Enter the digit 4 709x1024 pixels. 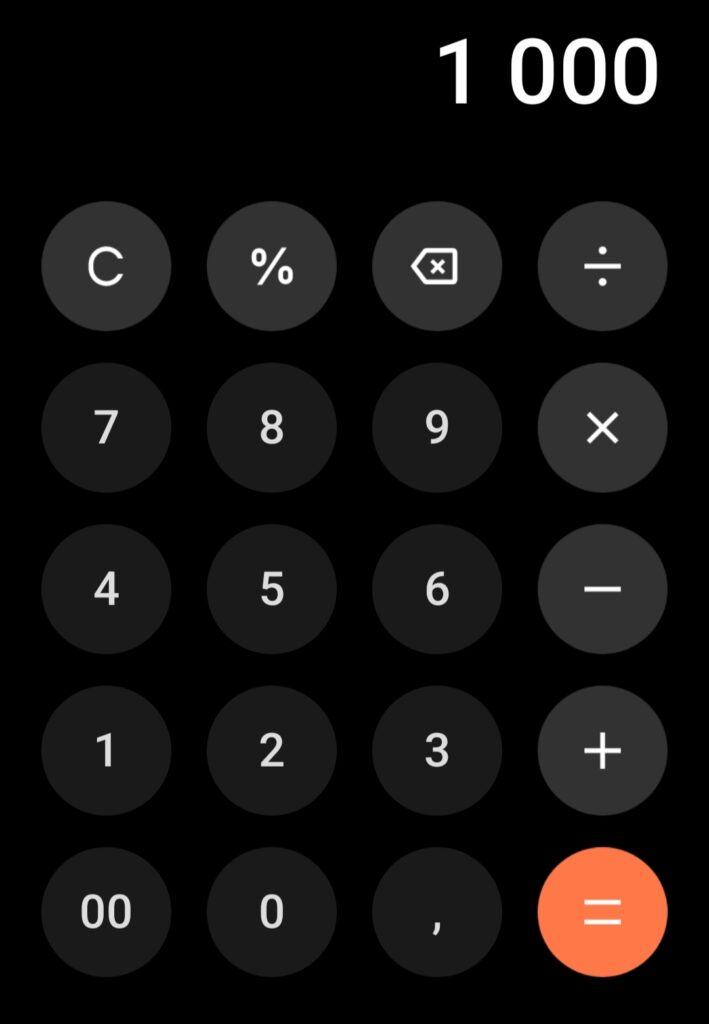click(x=106, y=589)
